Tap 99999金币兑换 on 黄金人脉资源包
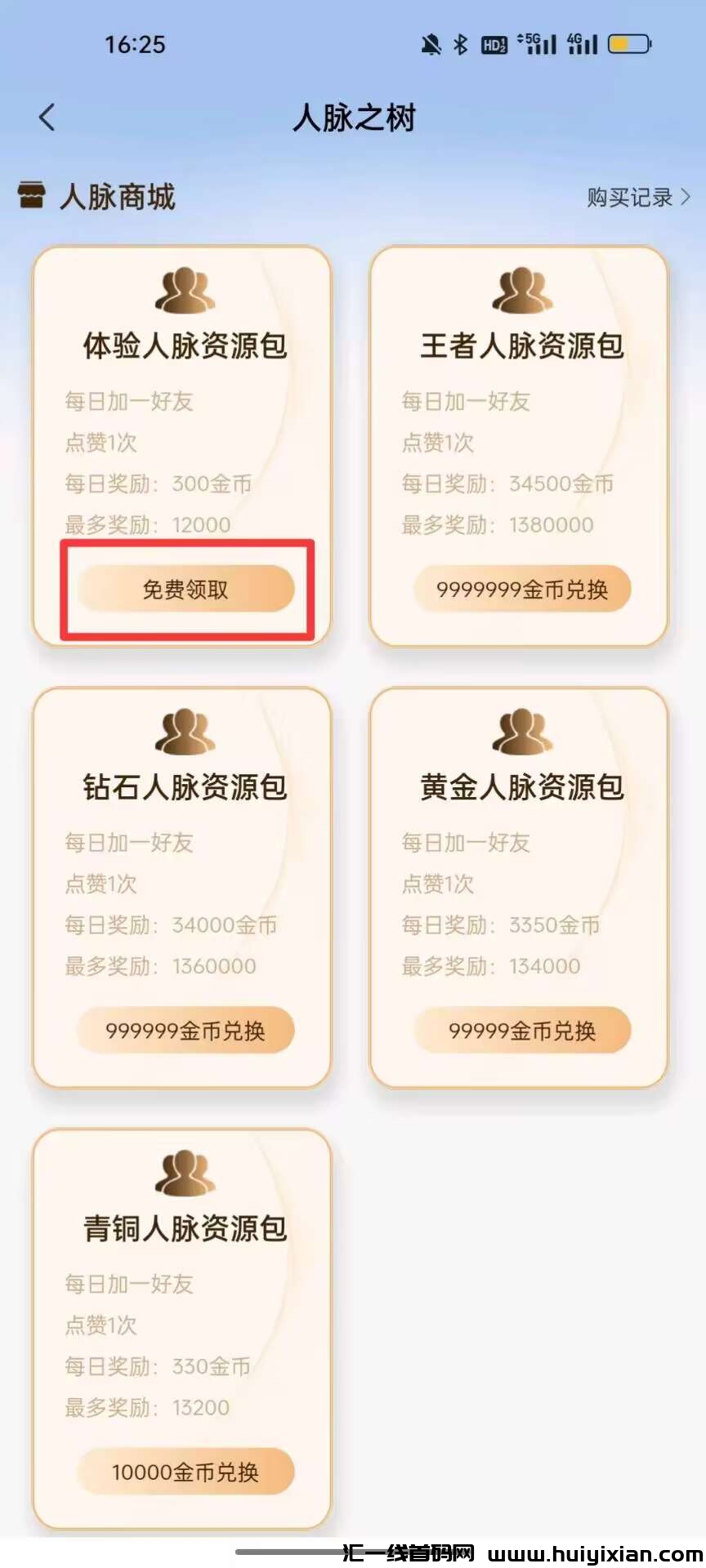Viewport: 706px width, 1568px height. (524, 1030)
